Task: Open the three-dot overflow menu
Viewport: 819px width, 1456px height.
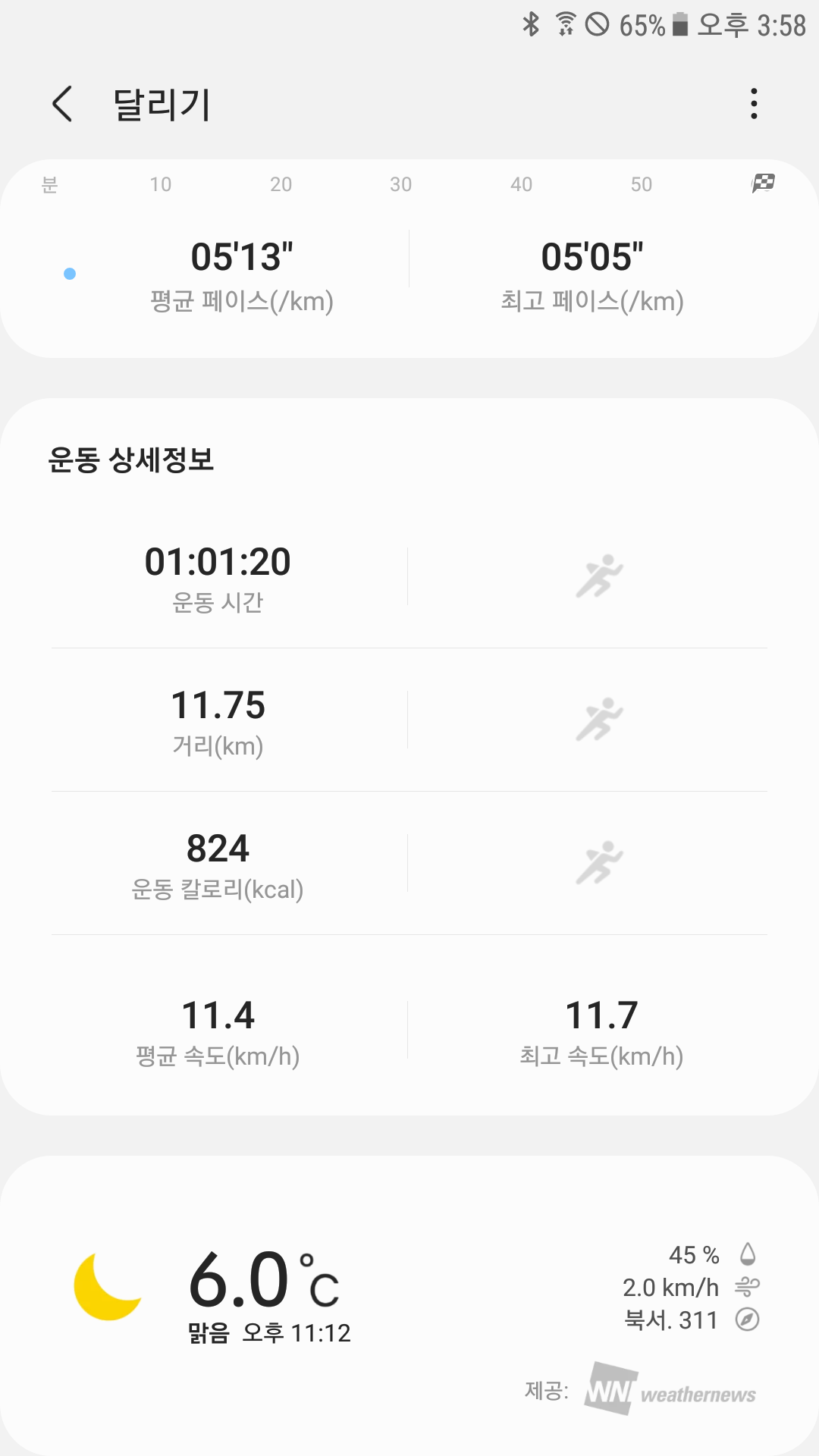Action: pyautogui.click(x=753, y=104)
